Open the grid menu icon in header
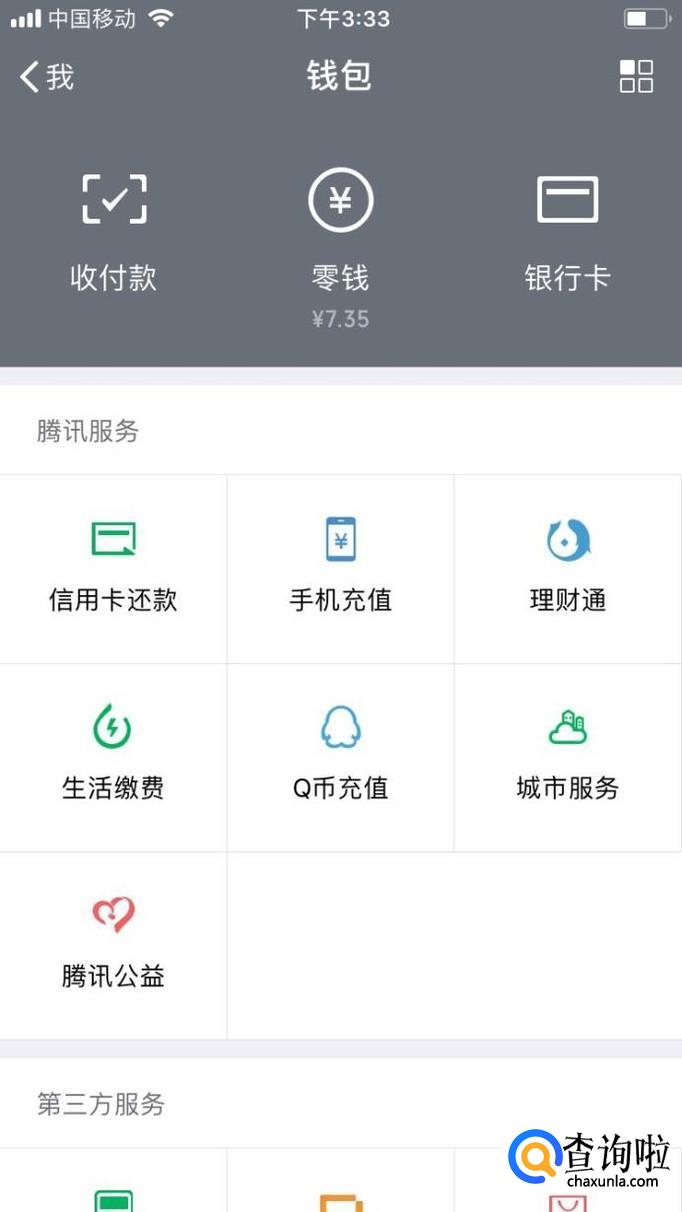Image resolution: width=682 pixels, height=1212 pixels. [x=636, y=77]
